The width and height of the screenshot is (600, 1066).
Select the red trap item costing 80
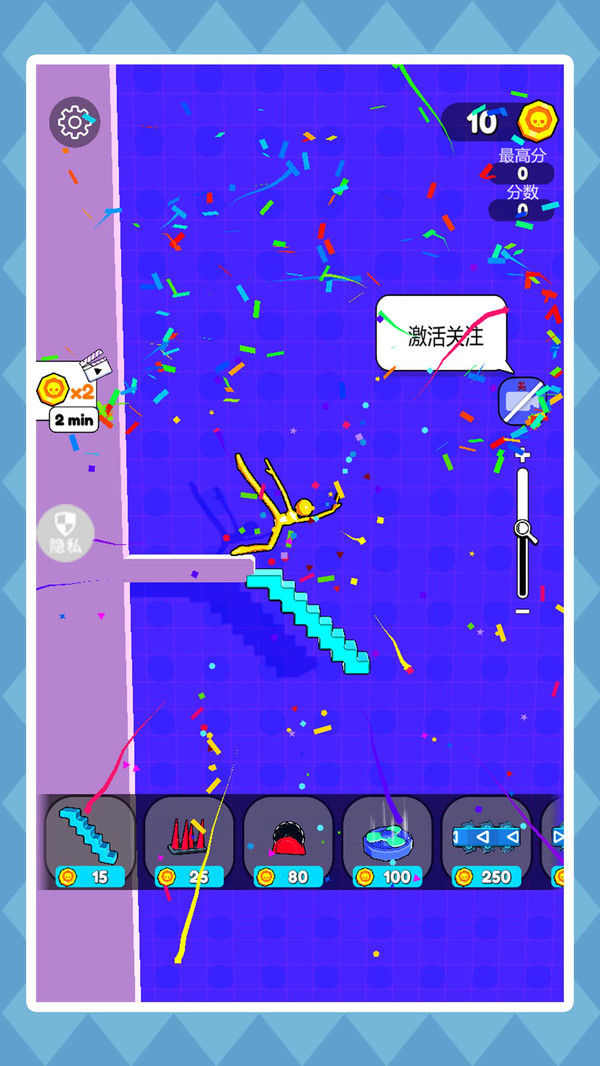[x=288, y=842]
